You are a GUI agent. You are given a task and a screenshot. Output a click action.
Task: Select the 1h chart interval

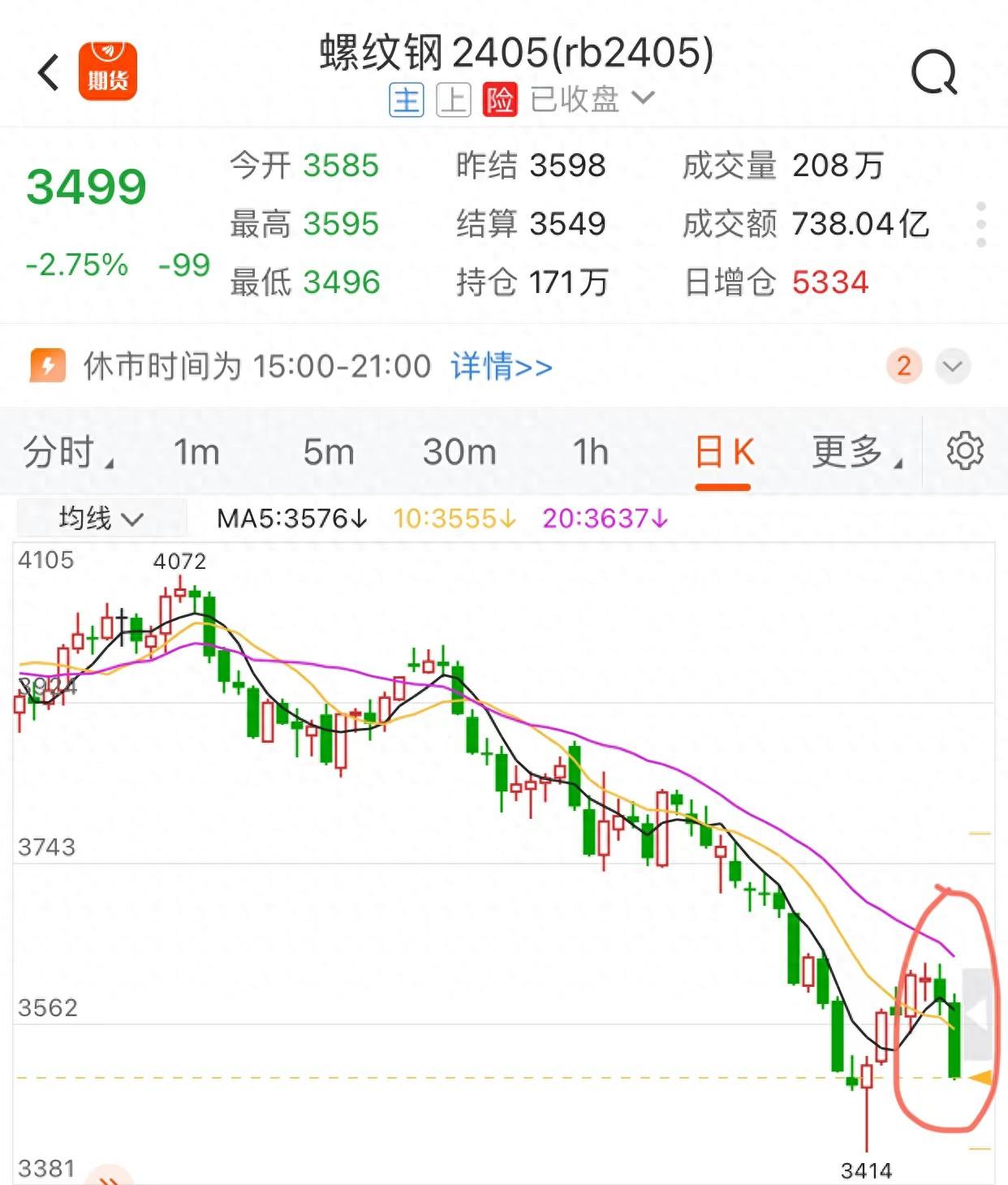click(590, 452)
